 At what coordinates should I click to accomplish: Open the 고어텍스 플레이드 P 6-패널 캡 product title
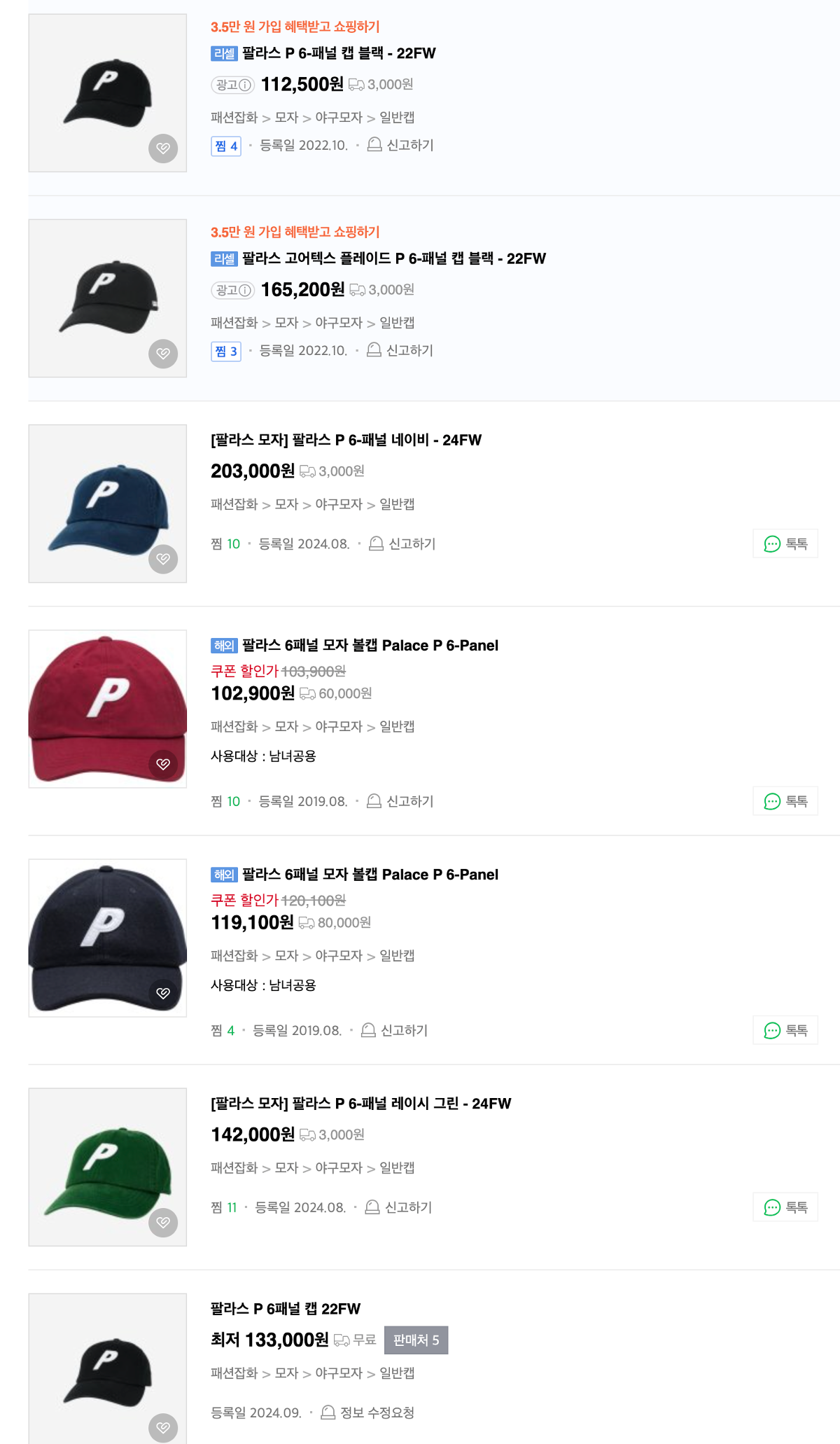393,258
